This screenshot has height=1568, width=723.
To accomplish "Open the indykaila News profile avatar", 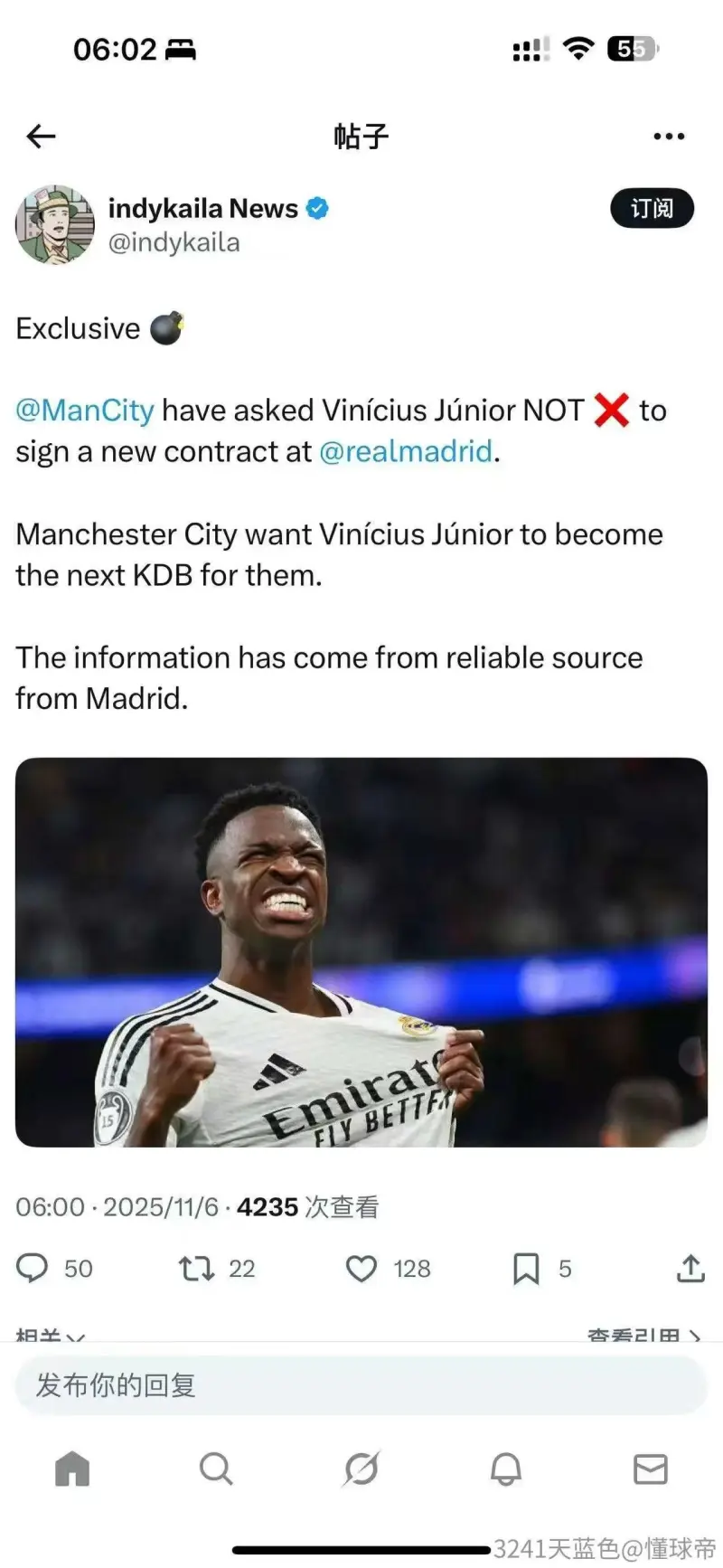I will tap(54, 225).
